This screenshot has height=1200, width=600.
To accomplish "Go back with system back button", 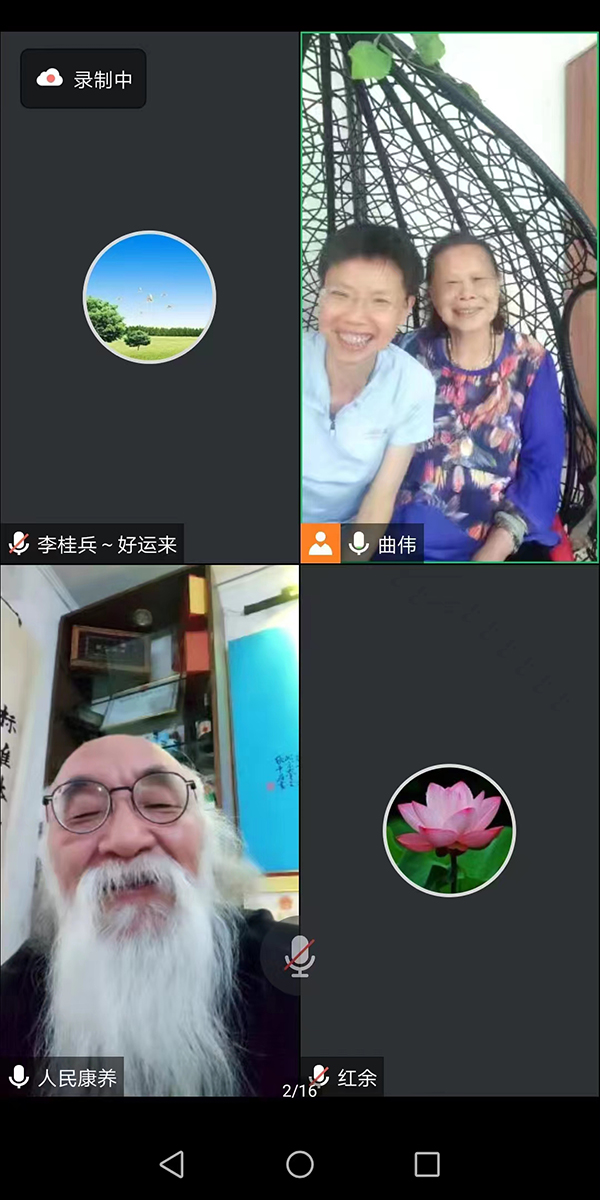I will [172, 1163].
